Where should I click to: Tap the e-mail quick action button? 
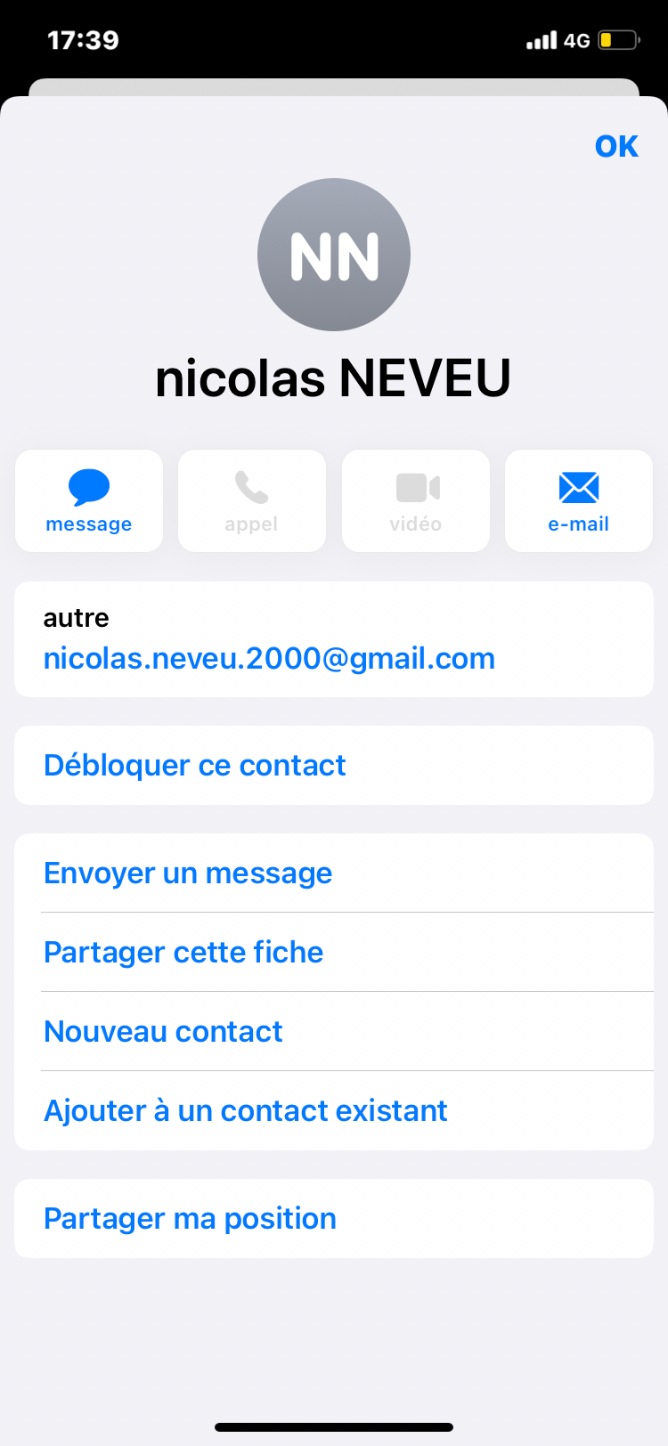[579, 501]
